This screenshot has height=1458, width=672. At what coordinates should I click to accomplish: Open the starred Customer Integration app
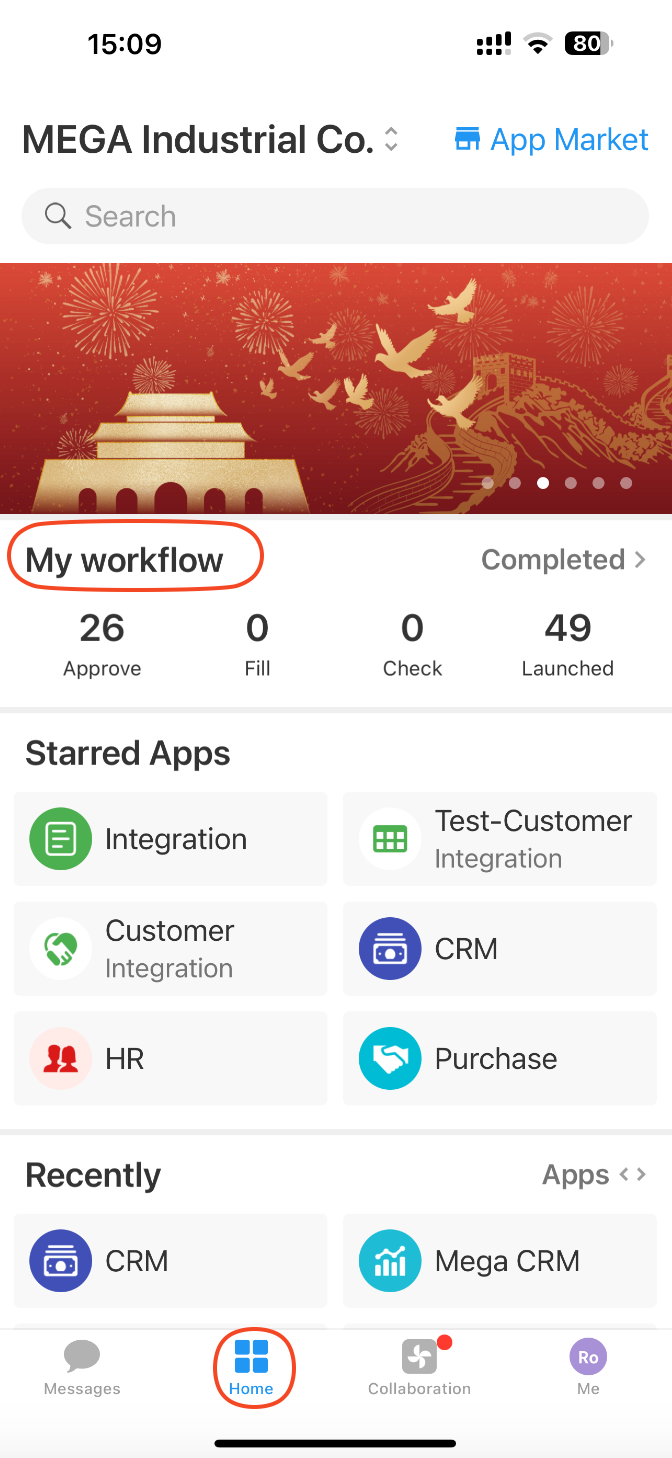coord(171,948)
